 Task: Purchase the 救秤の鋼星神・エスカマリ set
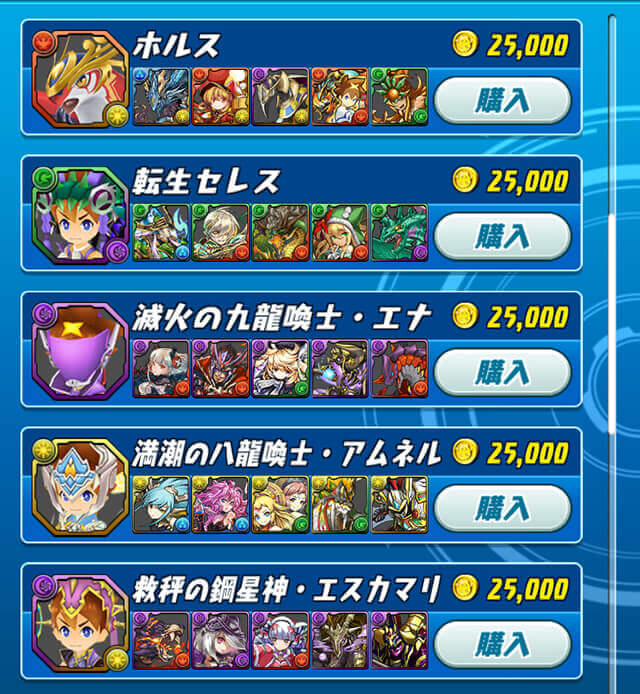pyautogui.click(x=502, y=644)
